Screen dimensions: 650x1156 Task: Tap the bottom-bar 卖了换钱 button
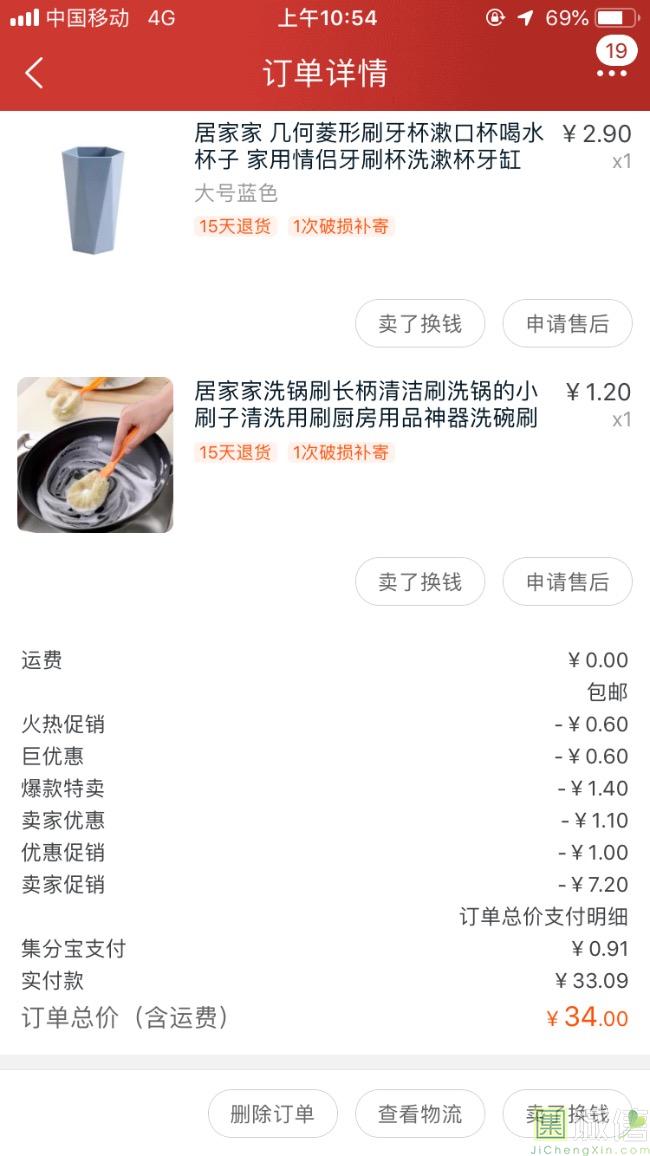[x=567, y=1114]
